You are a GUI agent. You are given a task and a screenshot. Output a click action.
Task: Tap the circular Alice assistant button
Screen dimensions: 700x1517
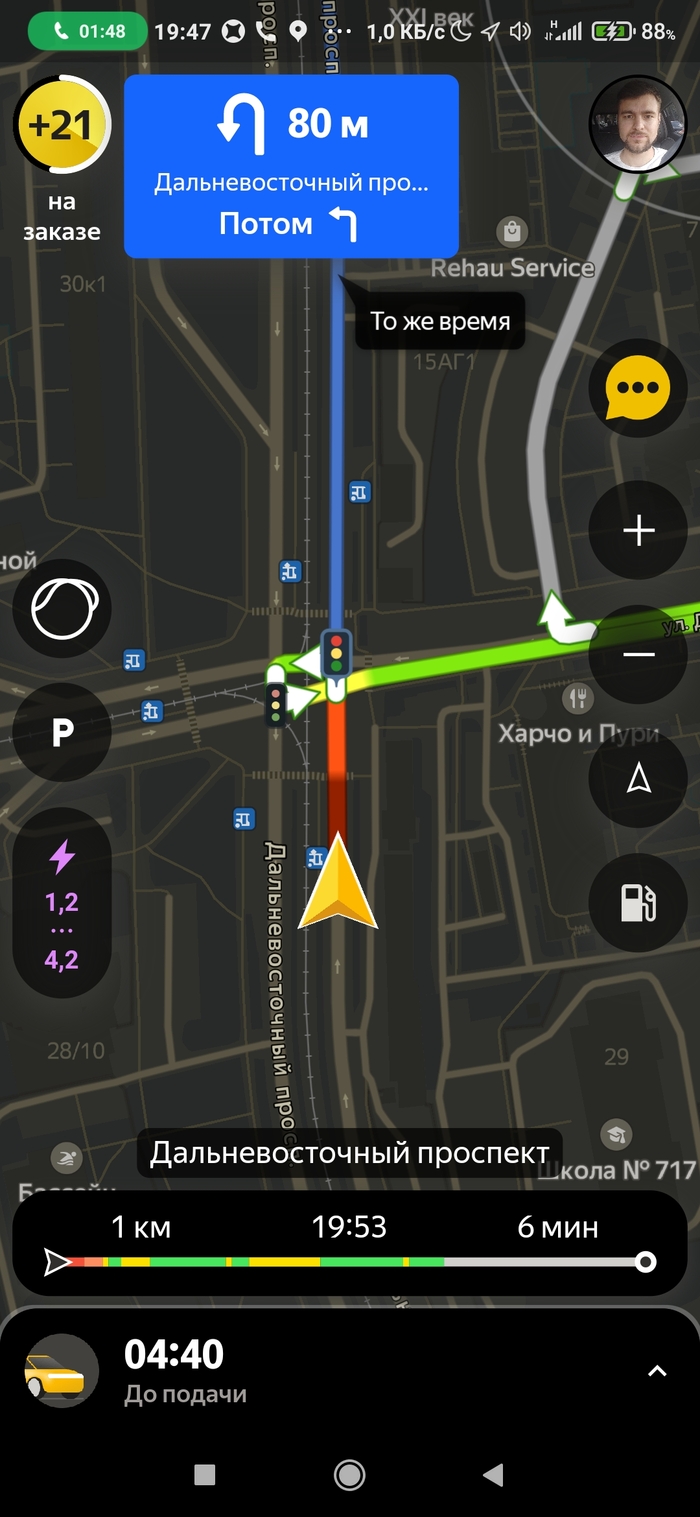coord(62,608)
